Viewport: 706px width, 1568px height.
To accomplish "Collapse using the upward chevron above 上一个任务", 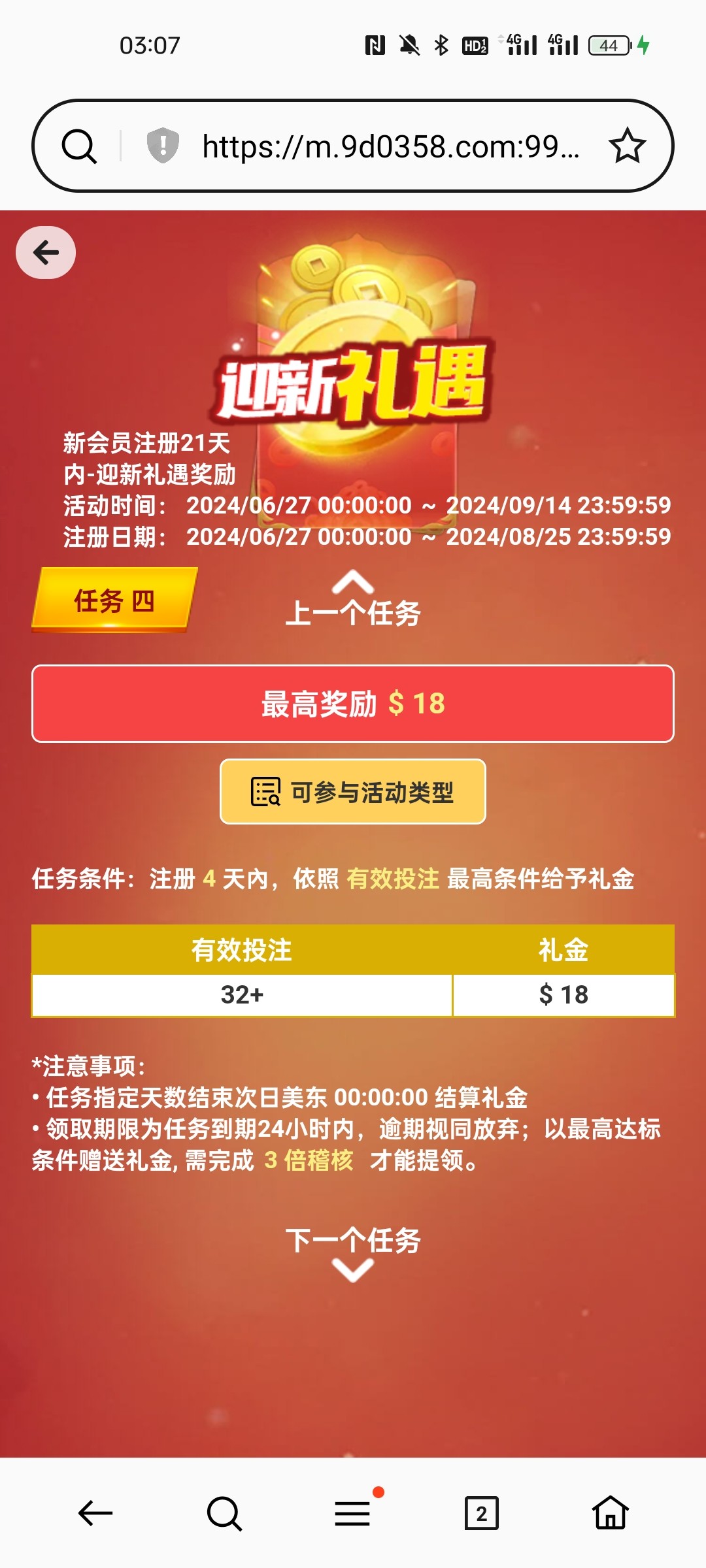I will 353,581.
